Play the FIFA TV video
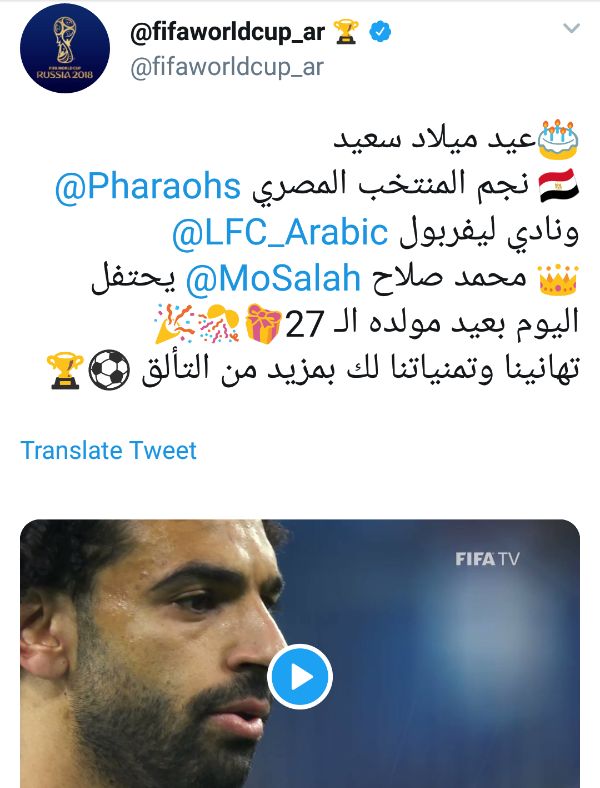 tap(300, 677)
